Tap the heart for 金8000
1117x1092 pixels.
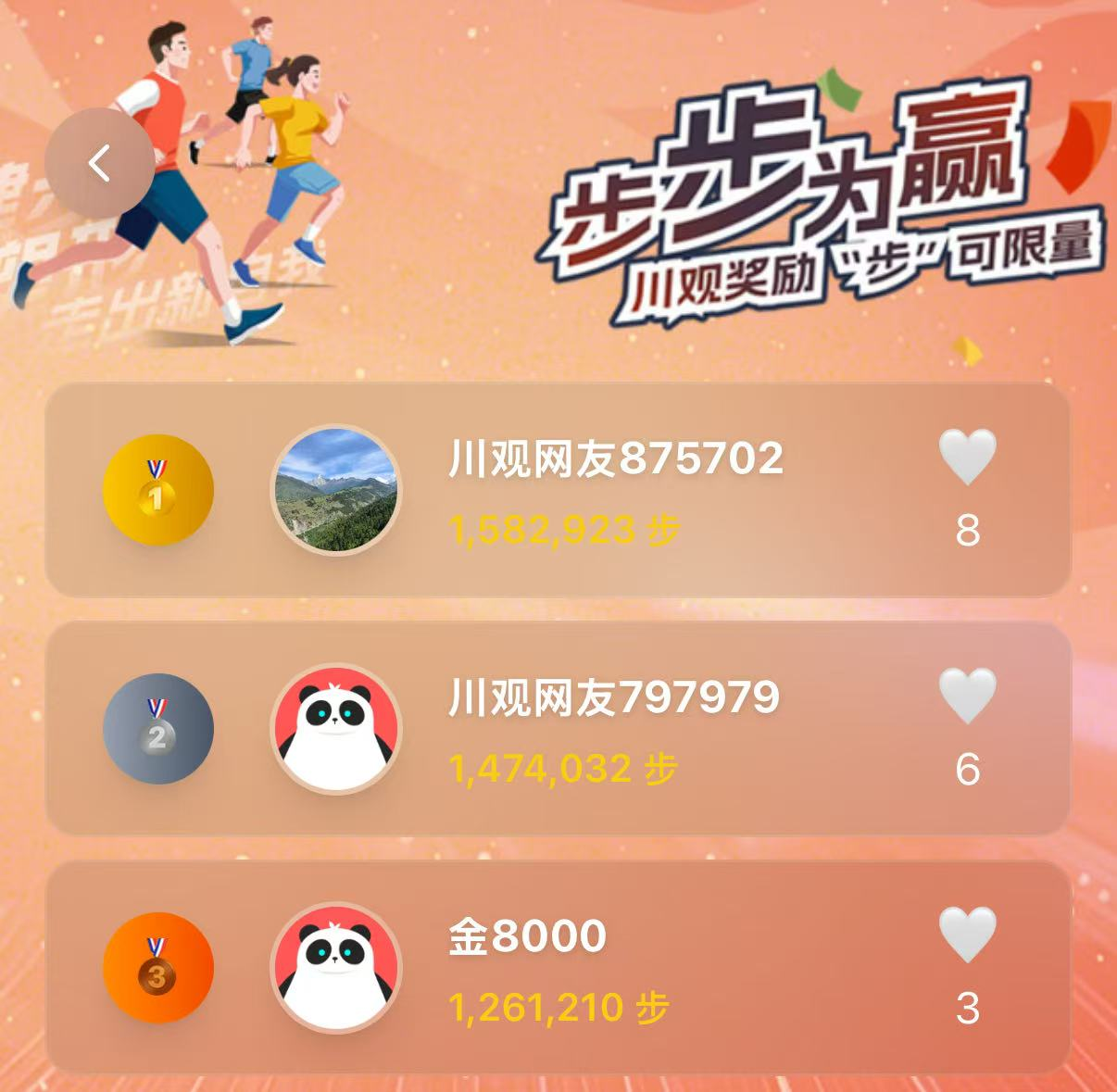click(967, 935)
